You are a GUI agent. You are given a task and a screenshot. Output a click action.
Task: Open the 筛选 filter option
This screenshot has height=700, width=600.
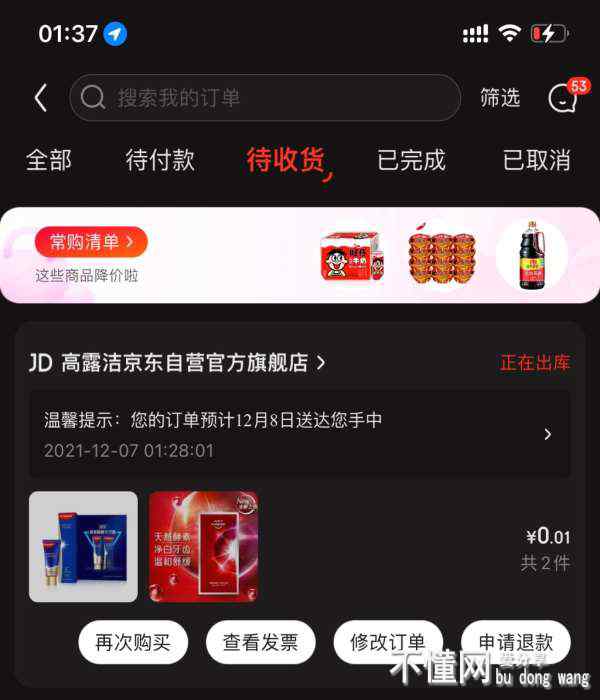[500, 98]
